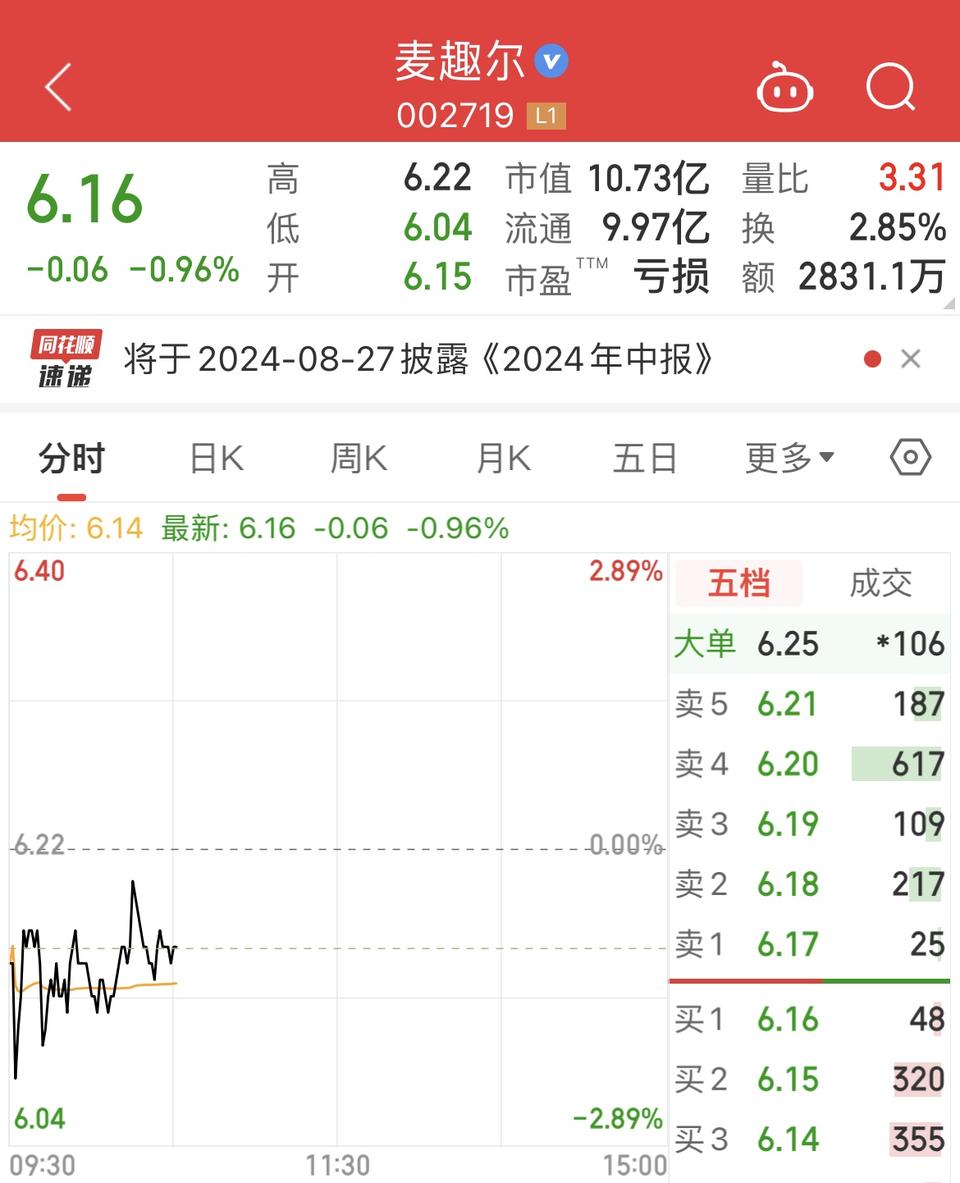Screen dimensions: 960x1183
Task: Select the 成交 trades tab
Action: 880,583
